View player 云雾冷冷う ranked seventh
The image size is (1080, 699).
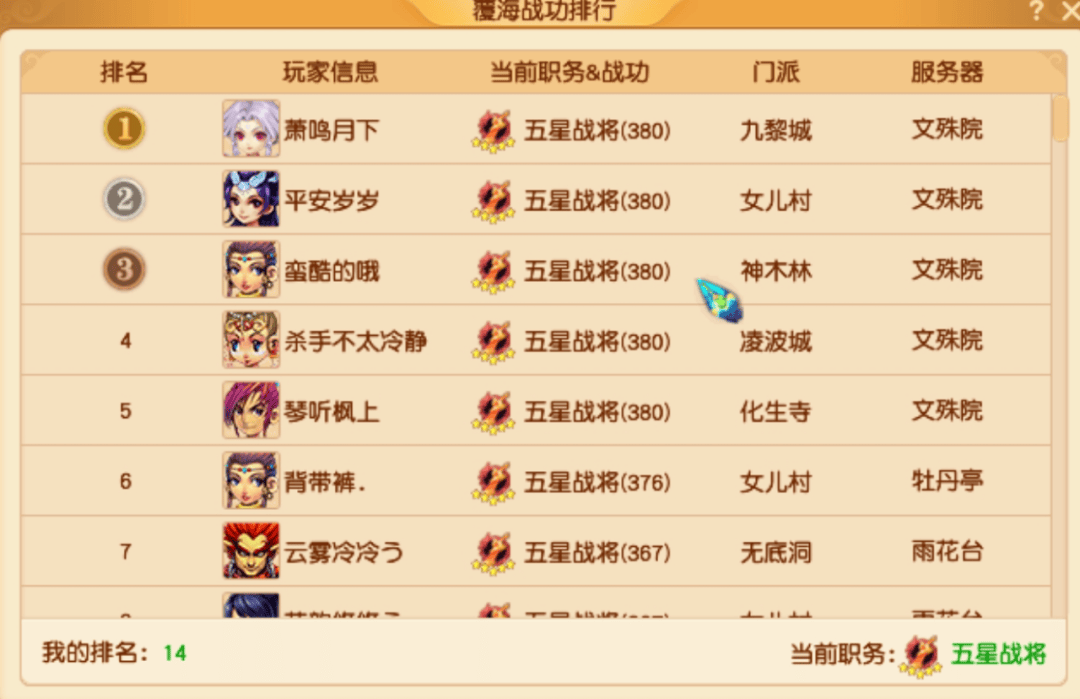click(343, 551)
